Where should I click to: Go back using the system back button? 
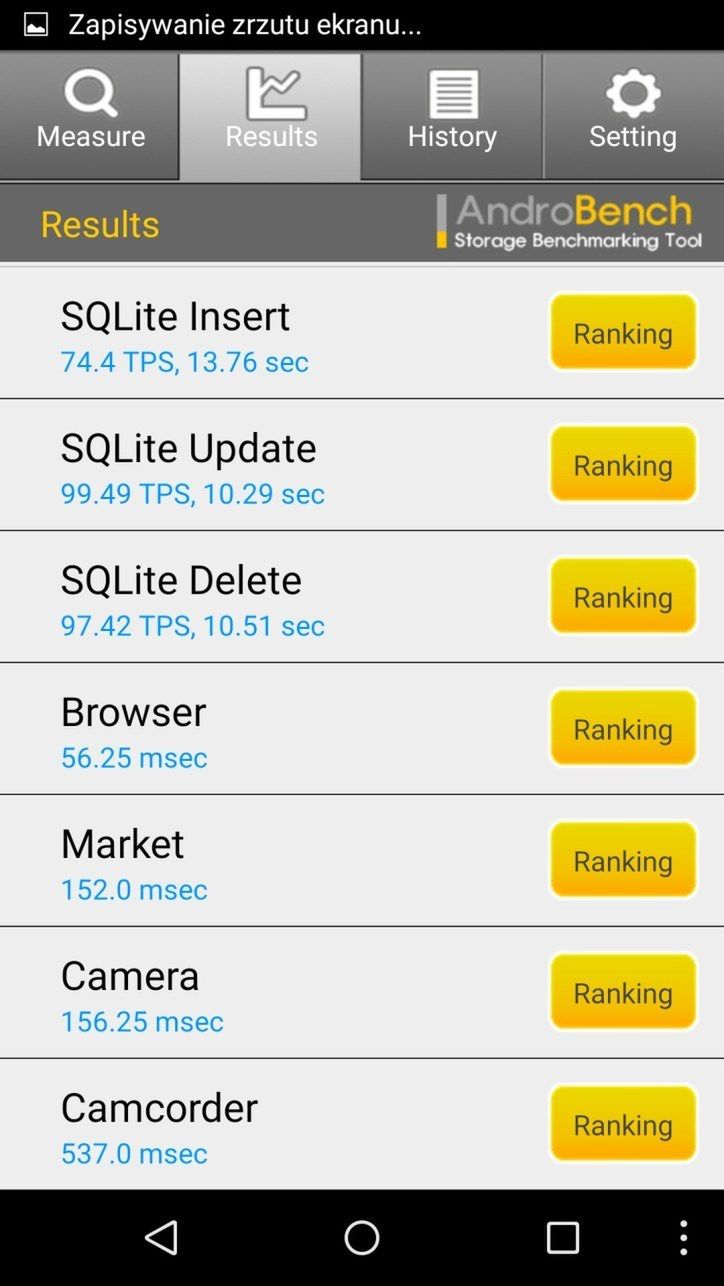coord(161,1237)
